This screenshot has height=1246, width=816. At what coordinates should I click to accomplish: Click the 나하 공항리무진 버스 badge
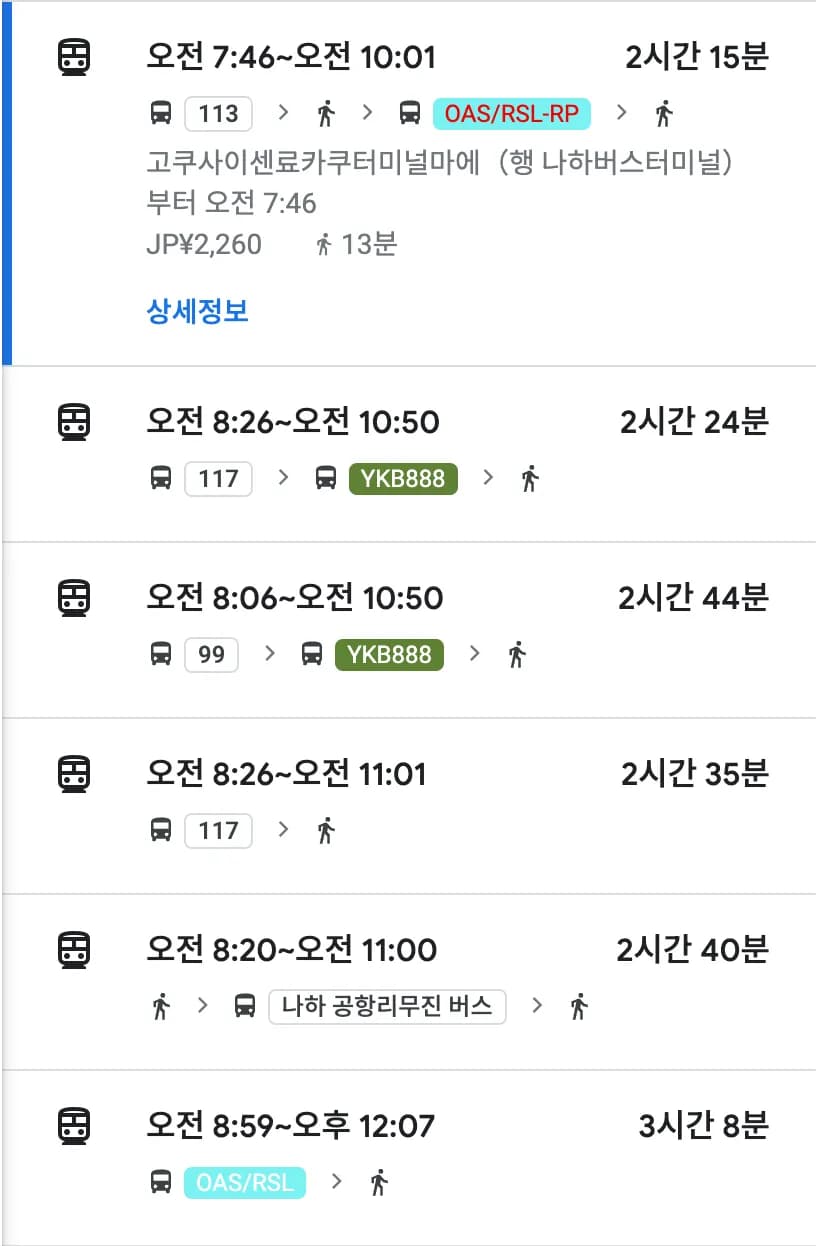click(x=387, y=1006)
